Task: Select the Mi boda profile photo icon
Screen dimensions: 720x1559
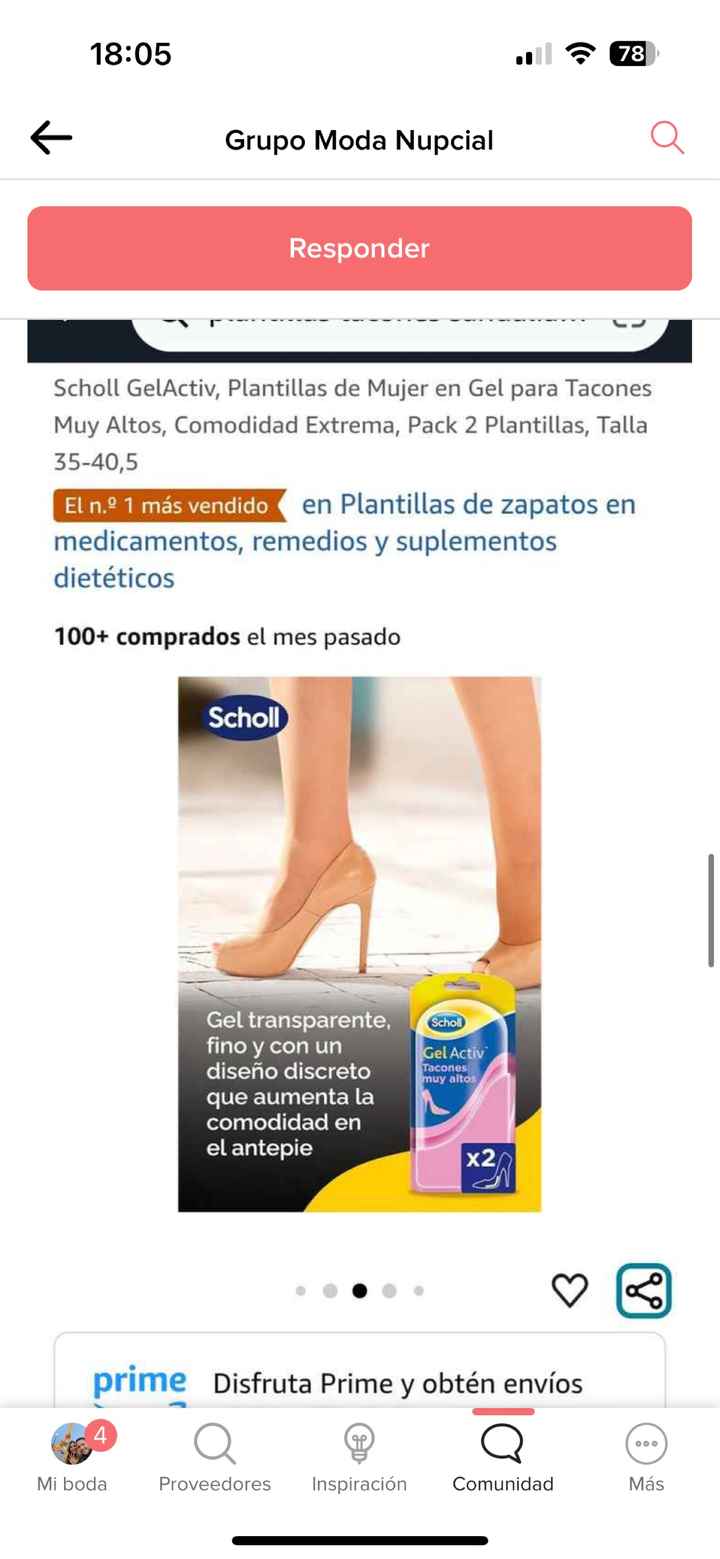Action: pyautogui.click(x=69, y=1447)
